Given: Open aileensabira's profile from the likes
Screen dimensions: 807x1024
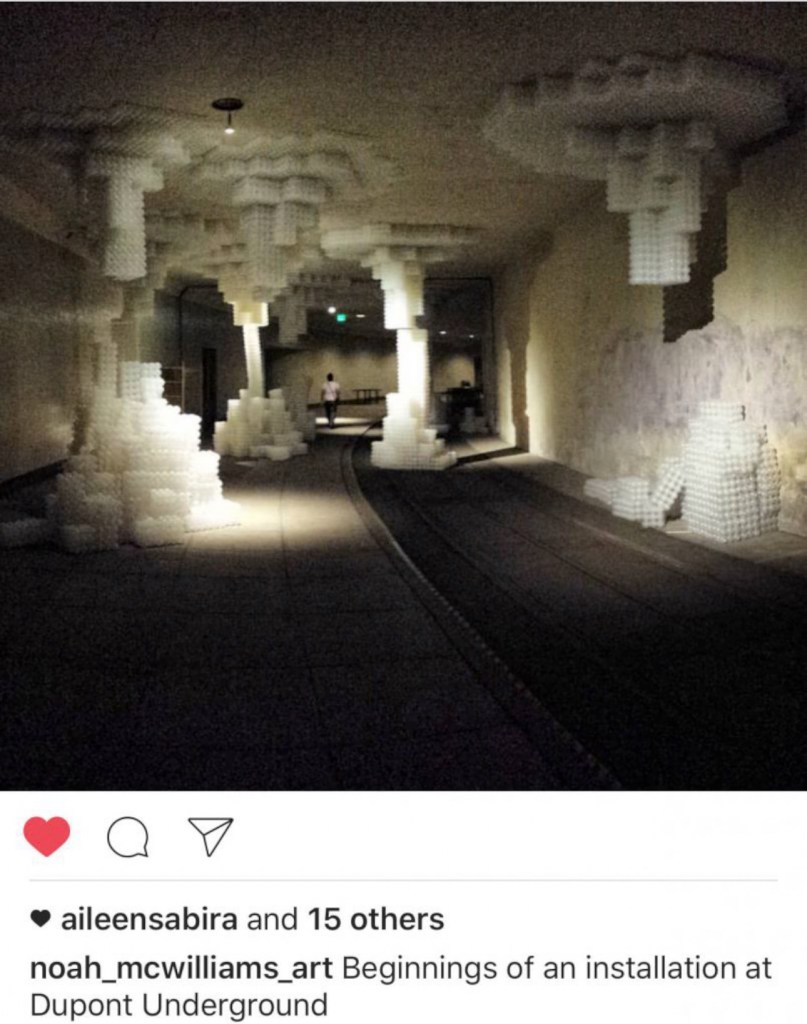Looking at the screenshot, I should point(149,919).
